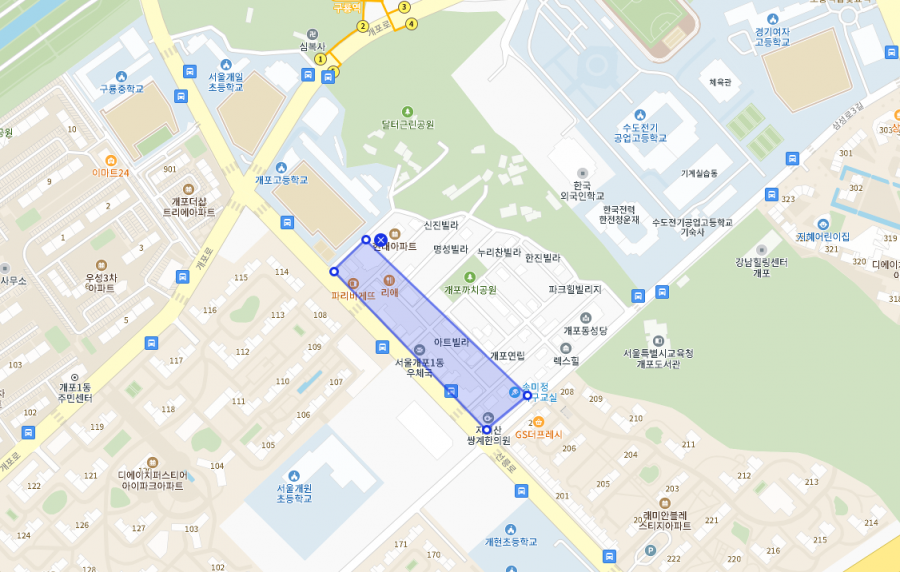900x572 pixels.
Task: Tap the 구룡중학교 school marker
Action: coord(121,76)
